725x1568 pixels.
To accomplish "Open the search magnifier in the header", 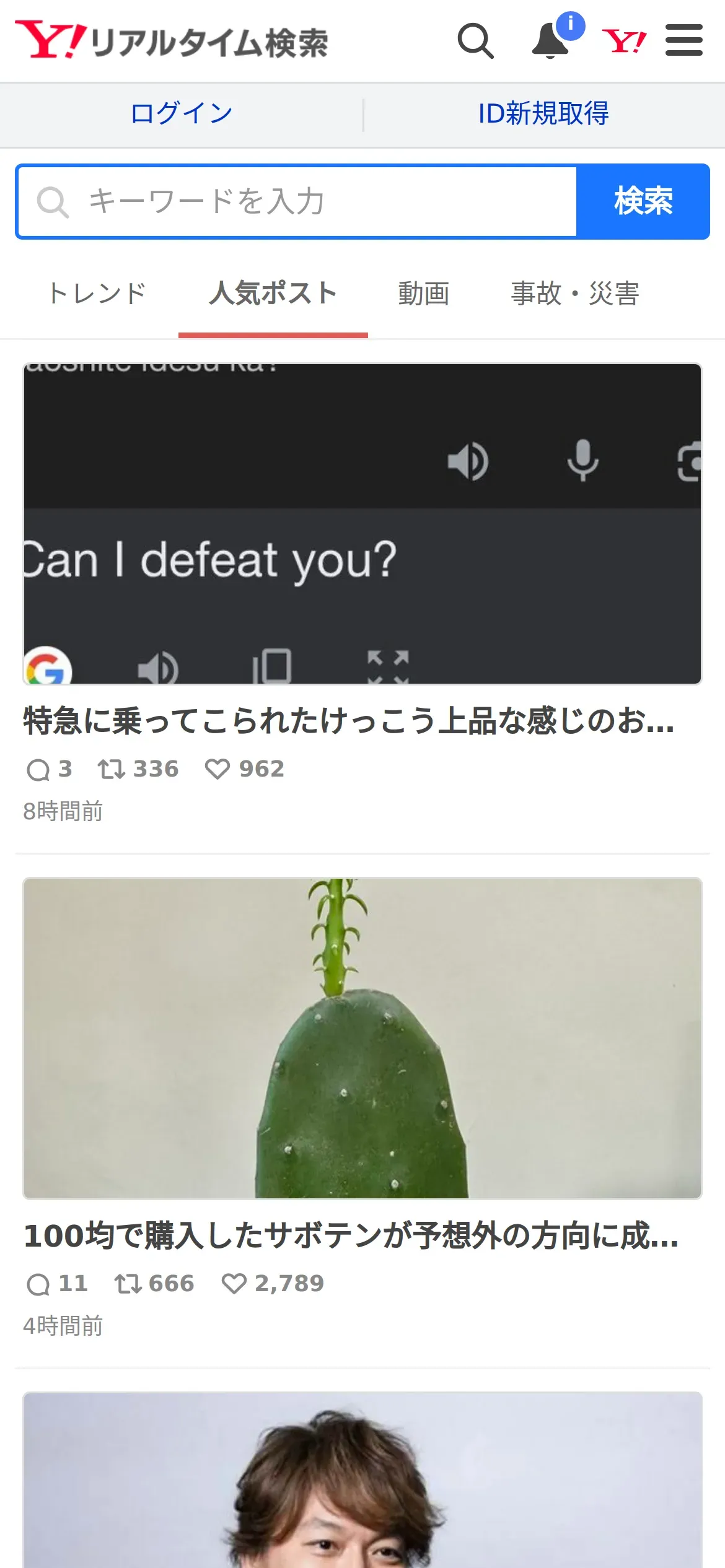I will point(475,41).
